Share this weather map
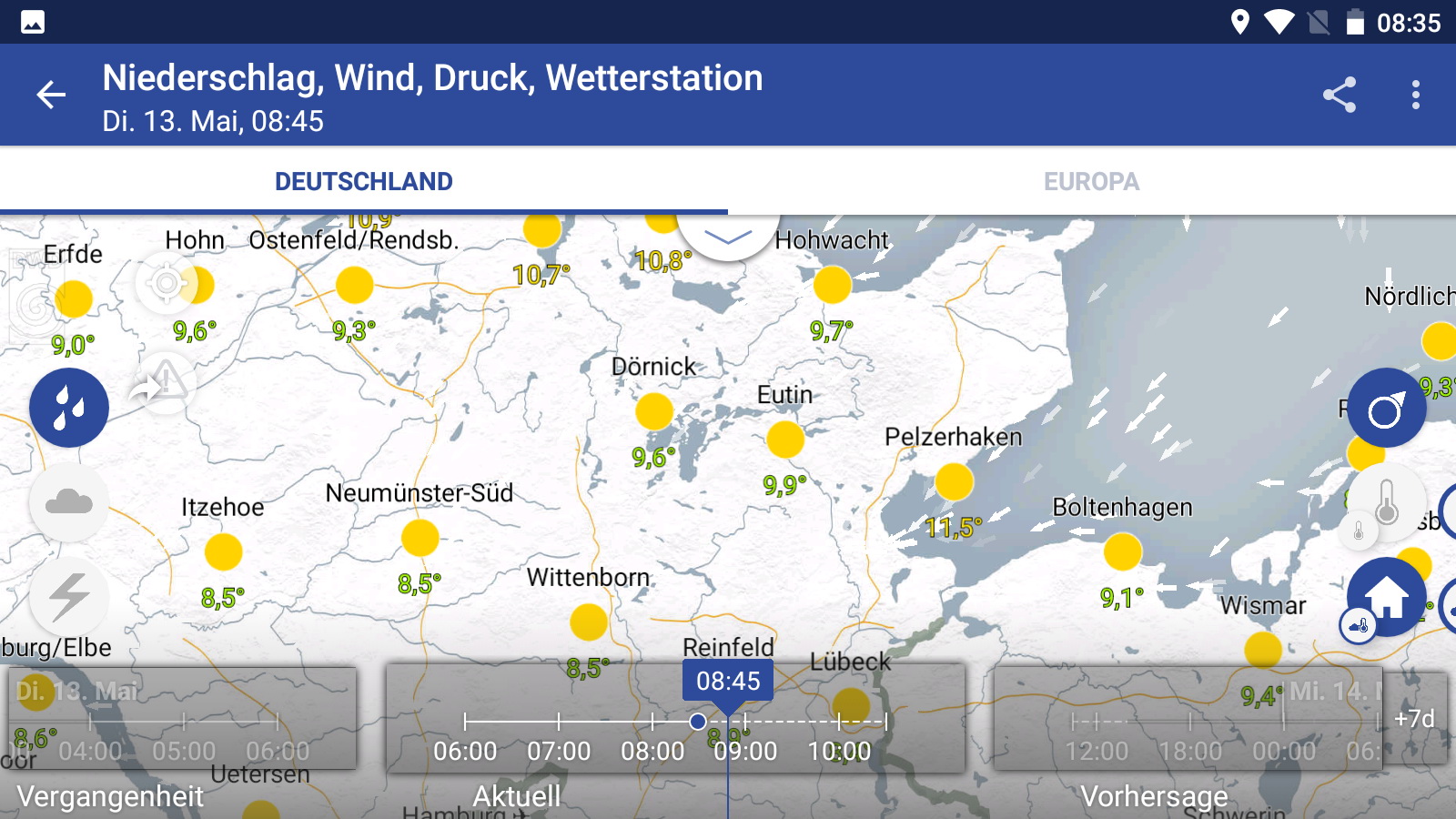The height and width of the screenshot is (819, 1456). [x=1339, y=95]
